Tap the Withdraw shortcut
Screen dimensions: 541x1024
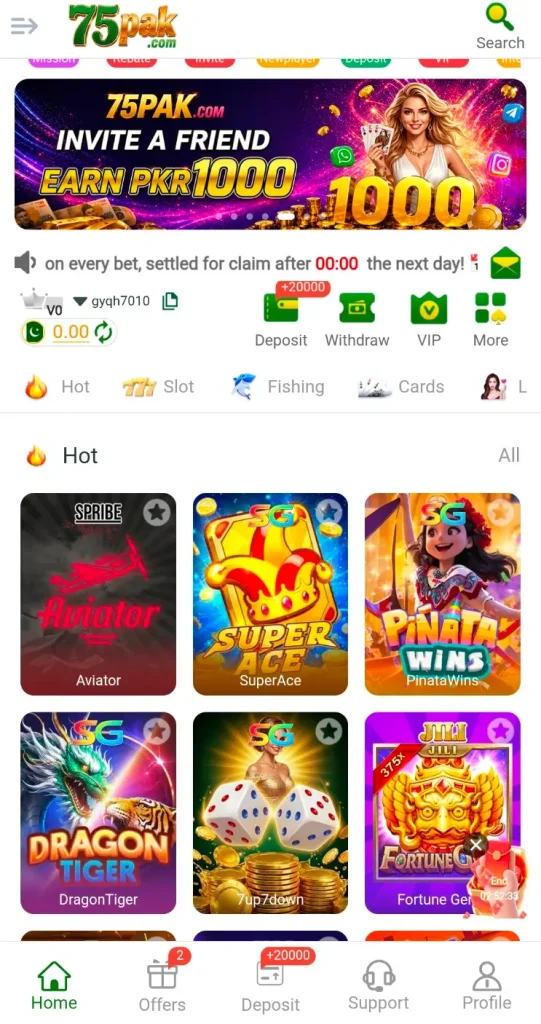(357, 320)
